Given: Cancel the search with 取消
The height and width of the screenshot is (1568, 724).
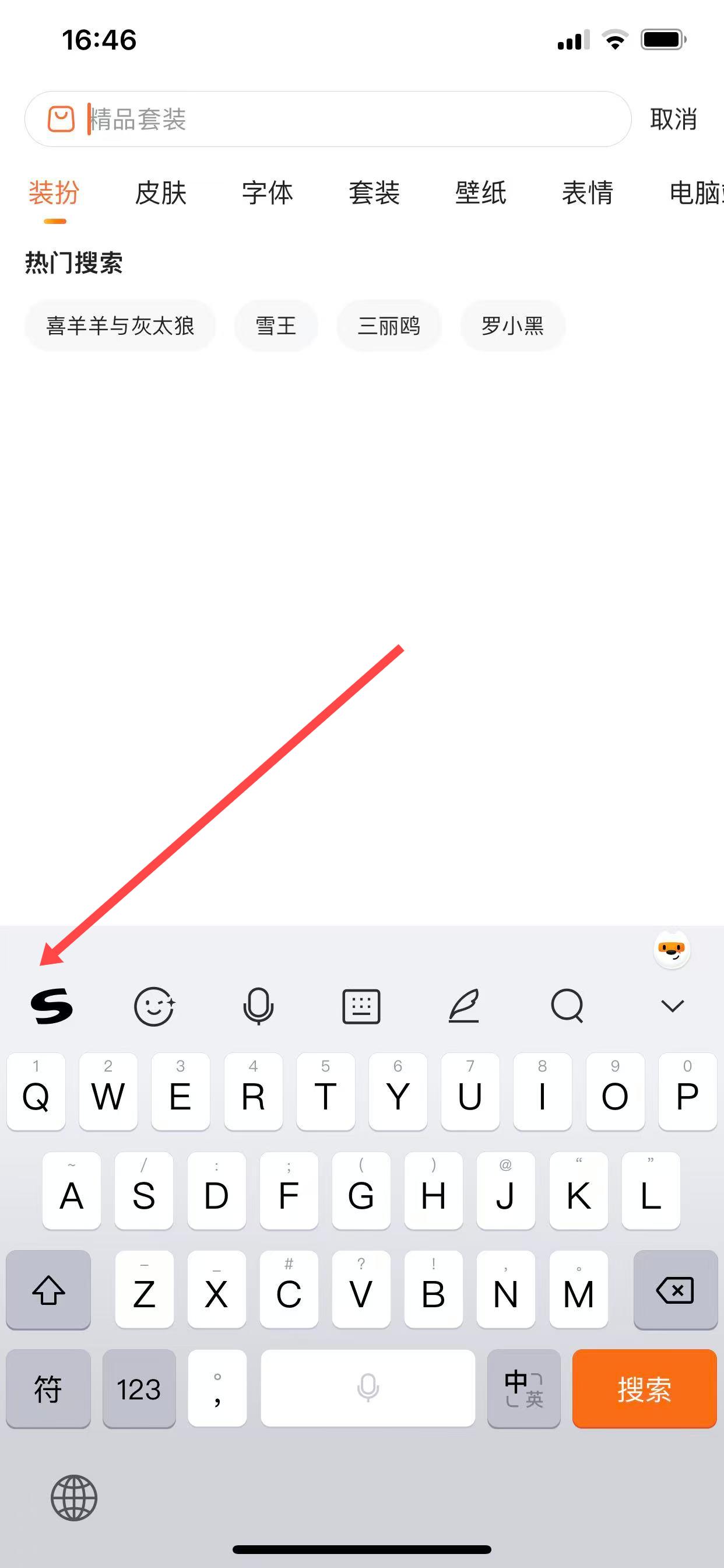Looking at the screenshot, I should click(x=673, y=120).
